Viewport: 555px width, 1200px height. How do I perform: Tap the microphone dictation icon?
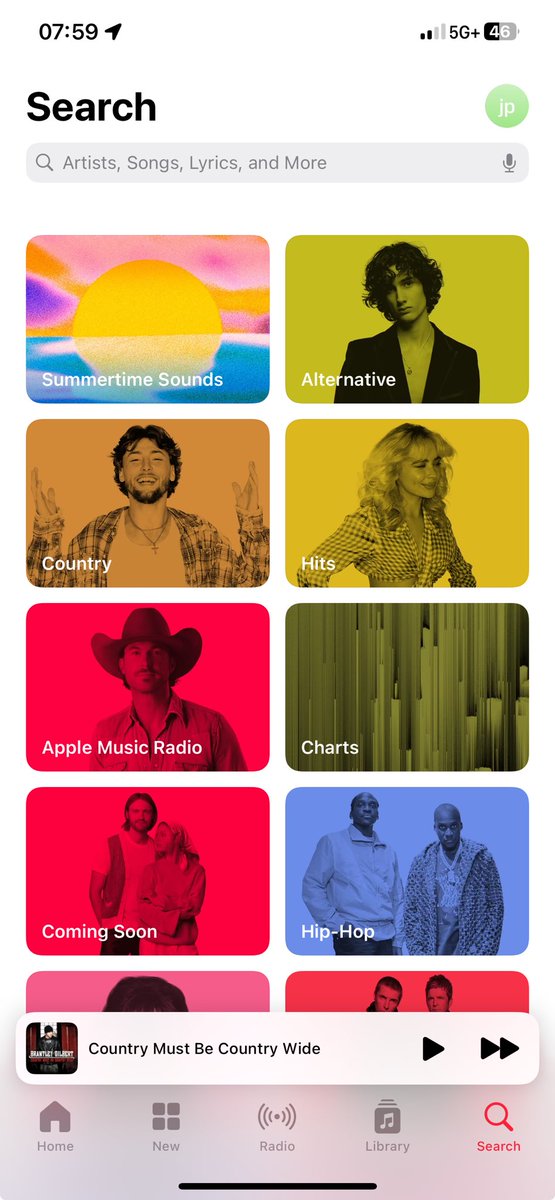coord(509,163)
